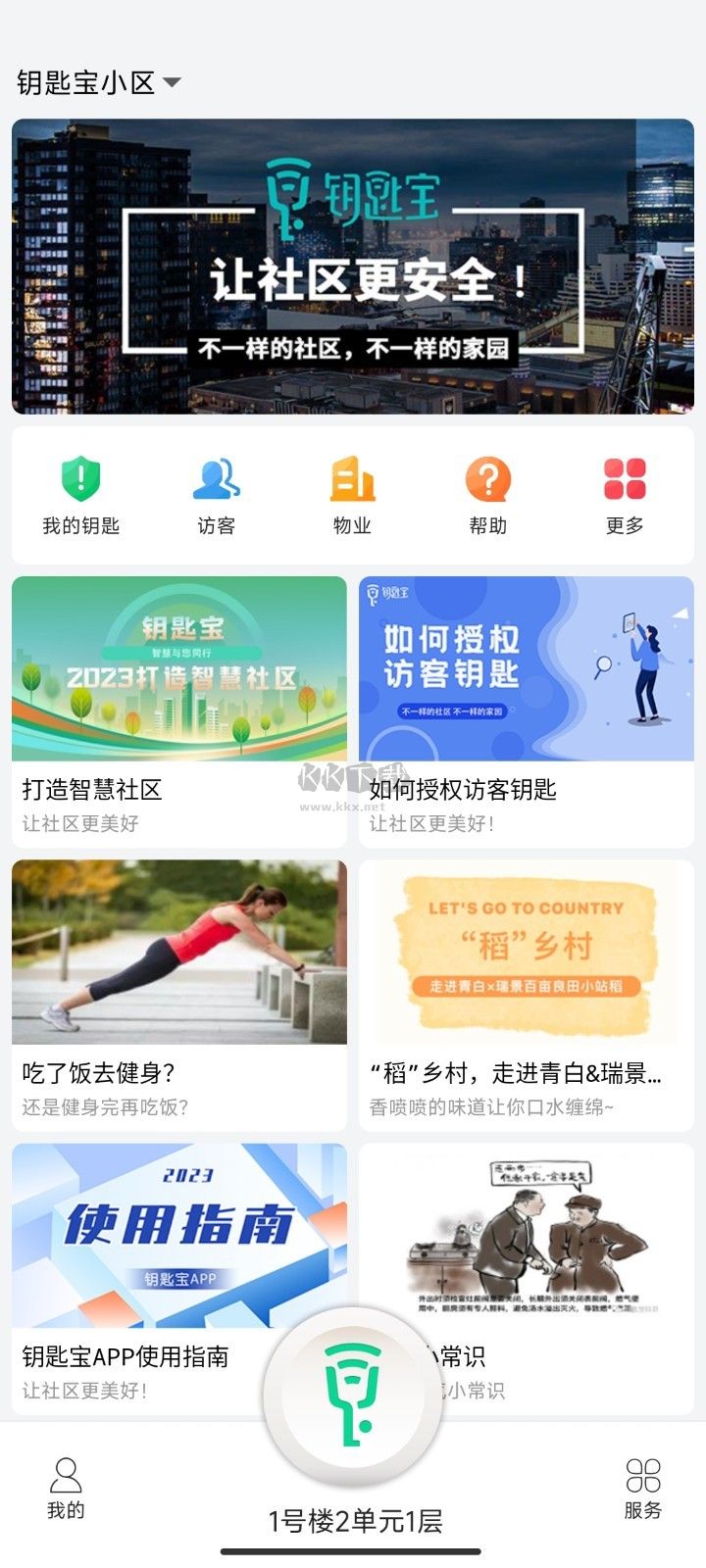
Task: Tap the 1号楼2单元1层 location label
Action: point(353,1522)
